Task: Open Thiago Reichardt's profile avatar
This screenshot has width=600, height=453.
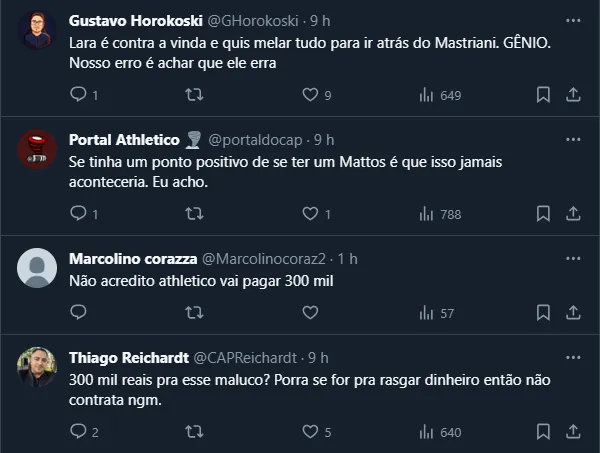Action: pos(37,368)
